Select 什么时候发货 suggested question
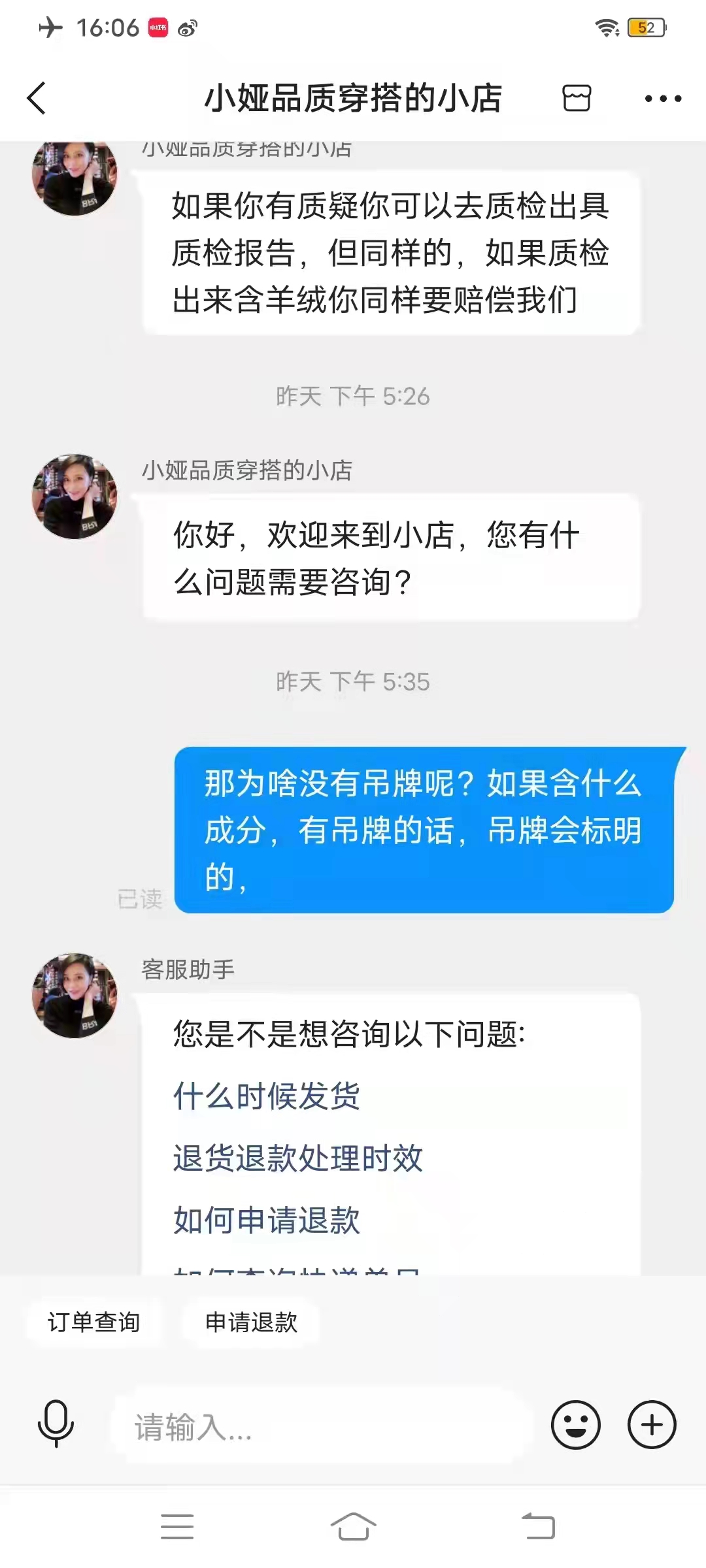The width and height of the screenshot is (706, 1568). pyautogui.click(x=266, y=1096)
